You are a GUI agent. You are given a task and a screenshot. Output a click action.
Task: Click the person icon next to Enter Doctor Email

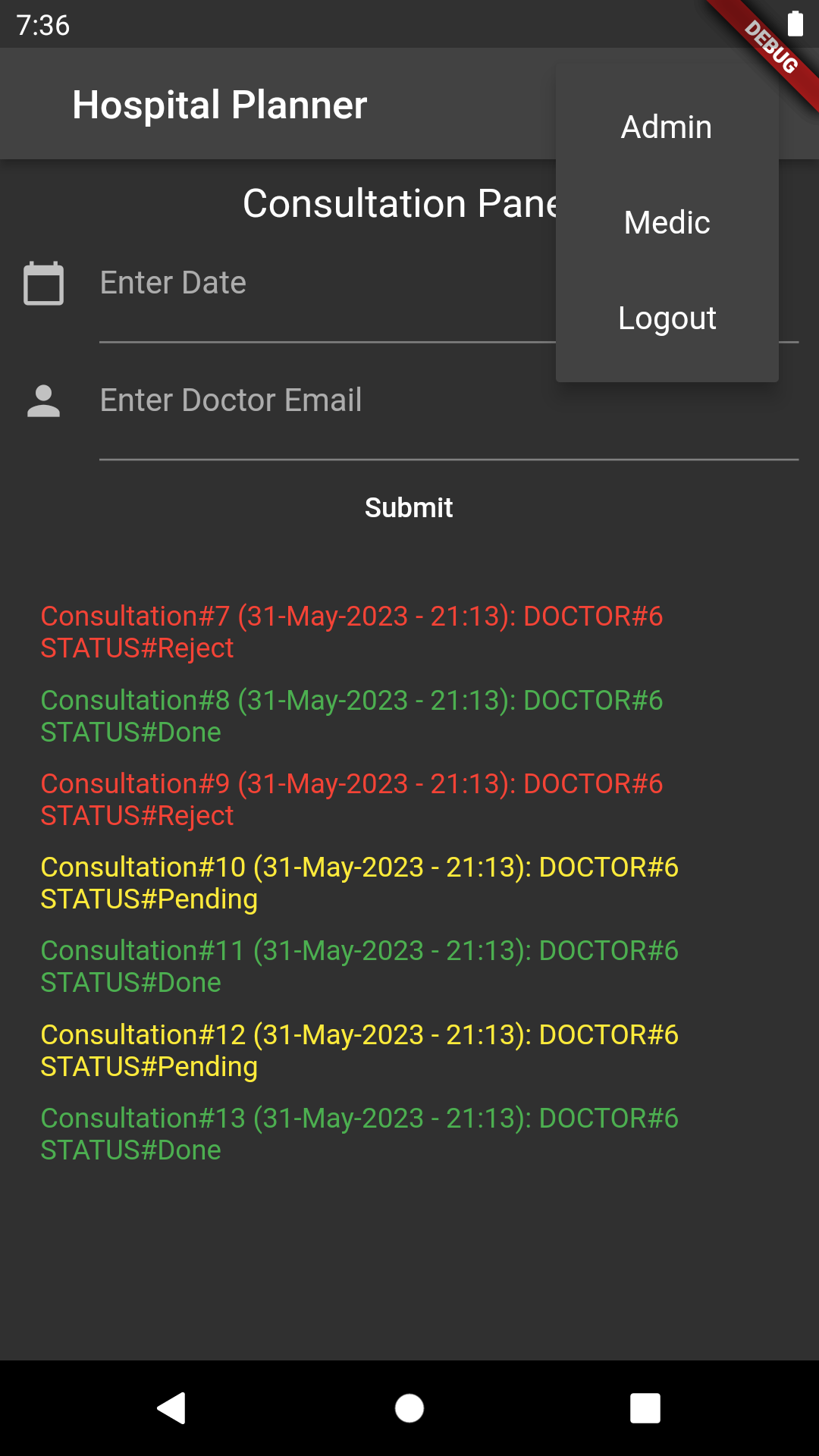pyautogui.click(x=43, y=399)
